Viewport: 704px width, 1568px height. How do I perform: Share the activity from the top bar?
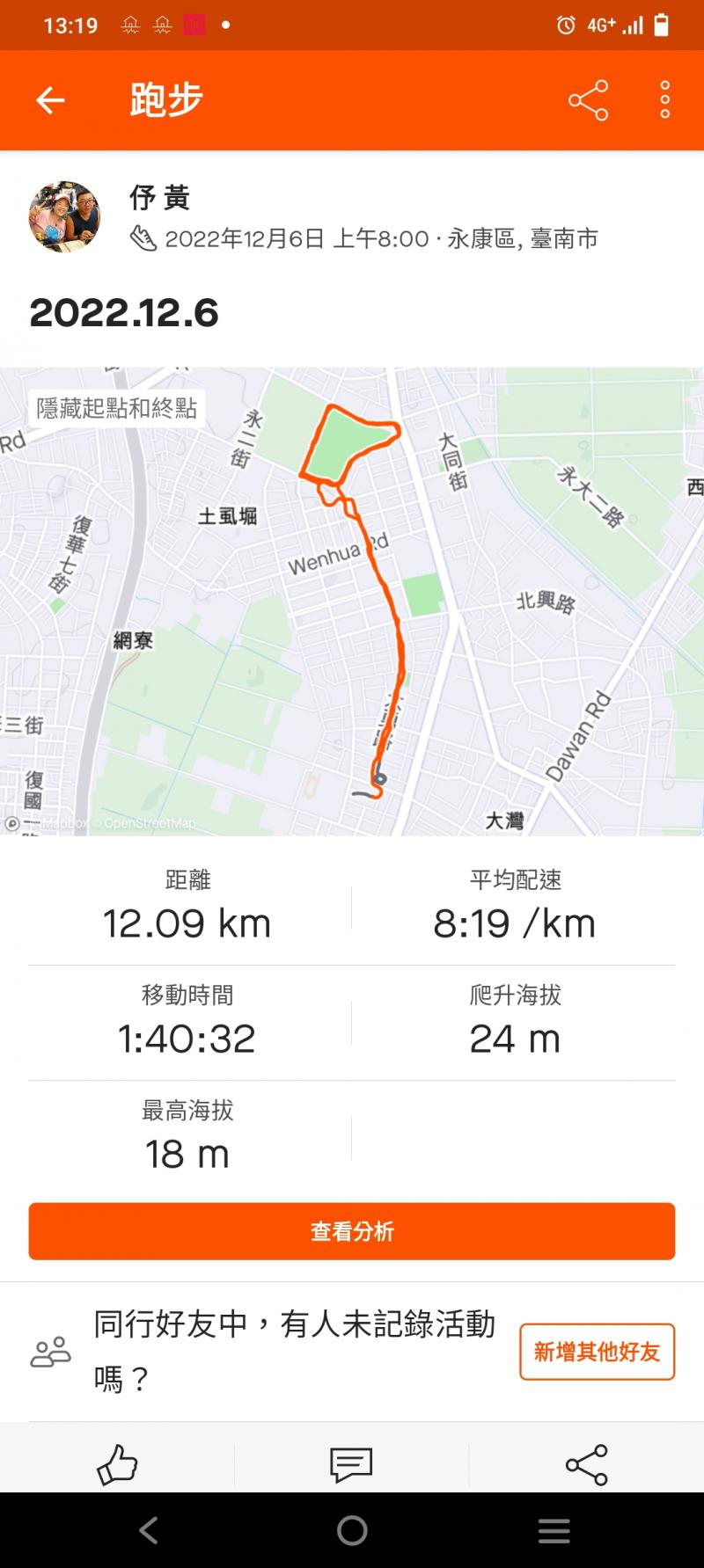588,100
